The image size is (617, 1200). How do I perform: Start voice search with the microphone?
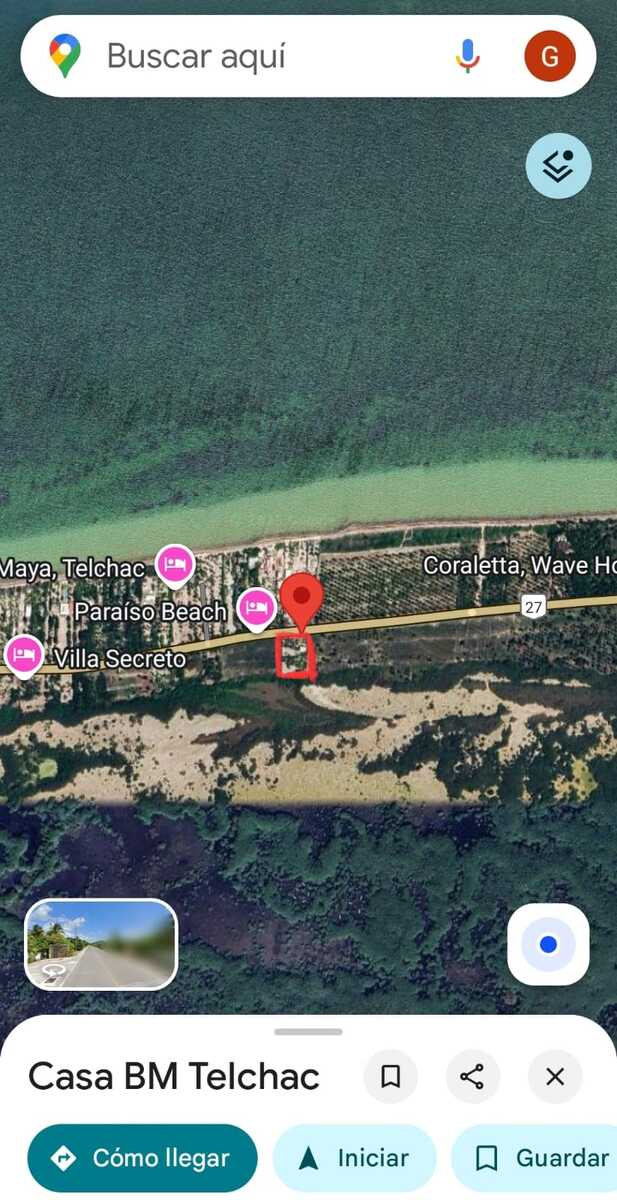[x=467, y=56]
